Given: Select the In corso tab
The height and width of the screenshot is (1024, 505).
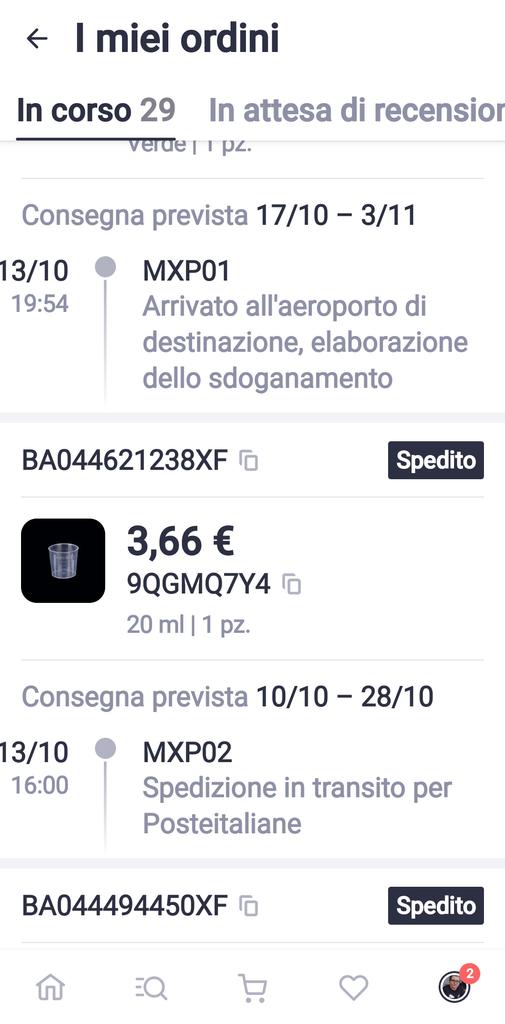Looking at the screenshot, I should [x=95, y=110].
